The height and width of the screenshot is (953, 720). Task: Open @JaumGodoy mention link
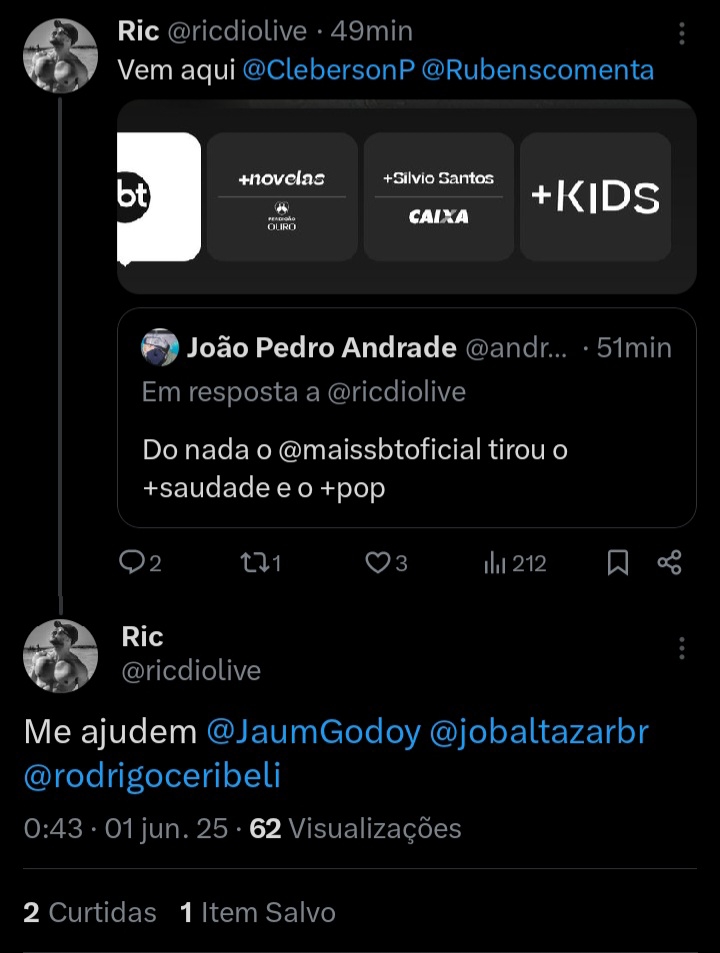pos(313,732)
